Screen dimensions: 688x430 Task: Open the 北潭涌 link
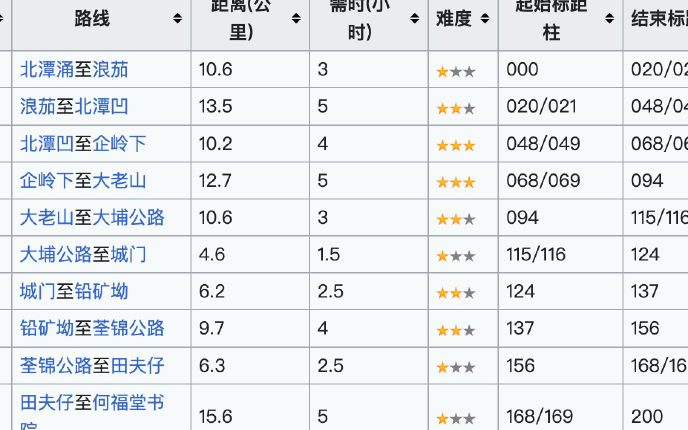(x=47, y=70)
